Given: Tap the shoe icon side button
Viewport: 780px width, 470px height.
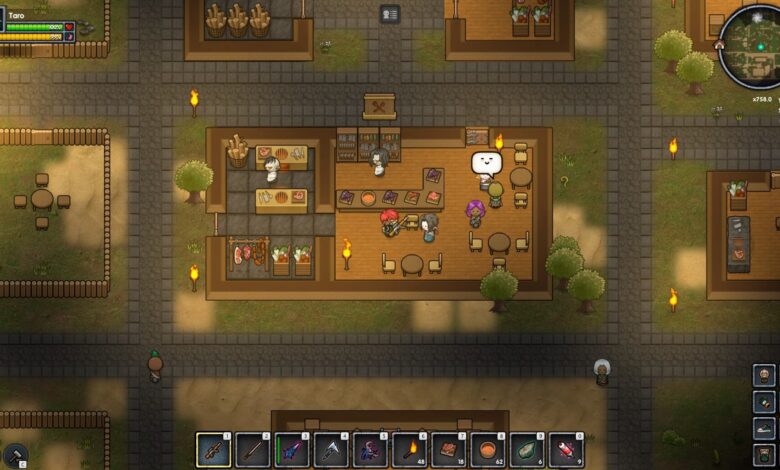Looking at the screenshot, I should point(764,428).
